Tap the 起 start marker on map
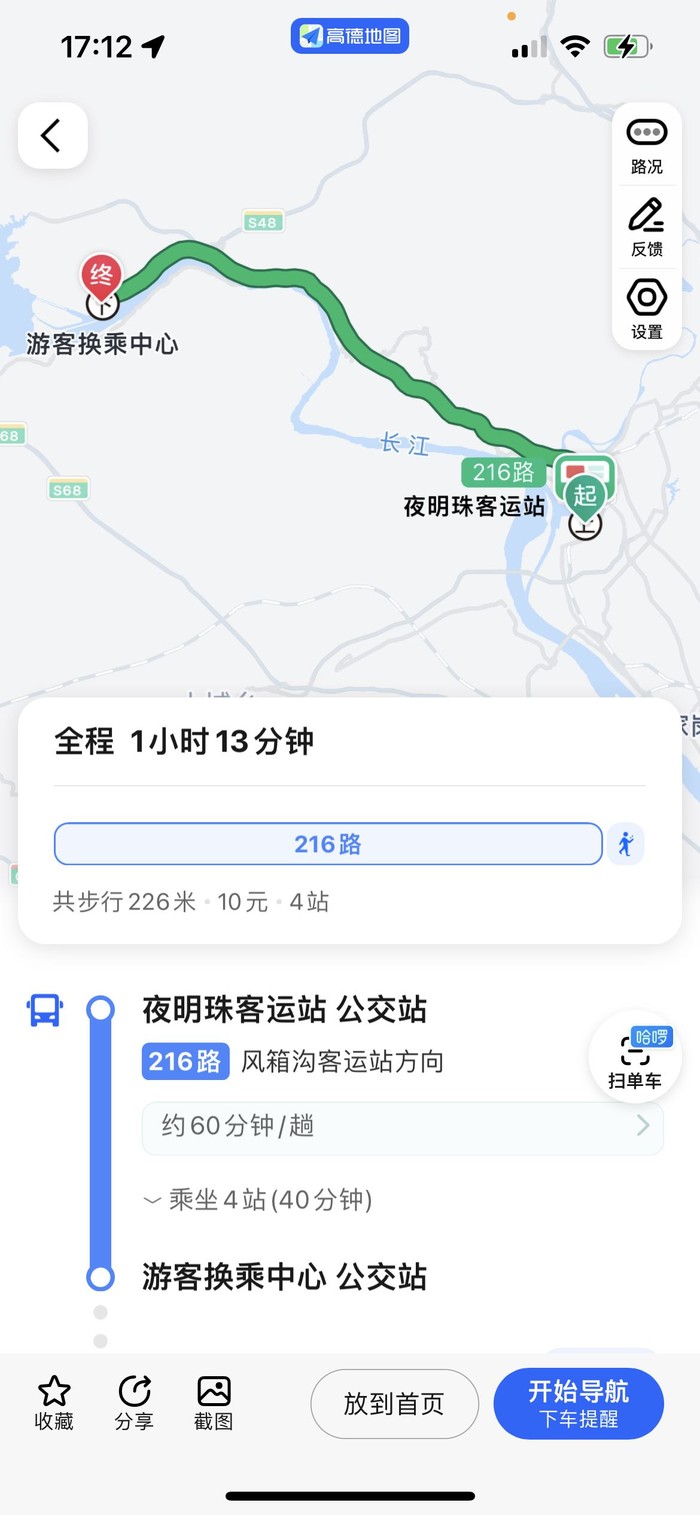700x1515 pixels. [x=585, y=495]
